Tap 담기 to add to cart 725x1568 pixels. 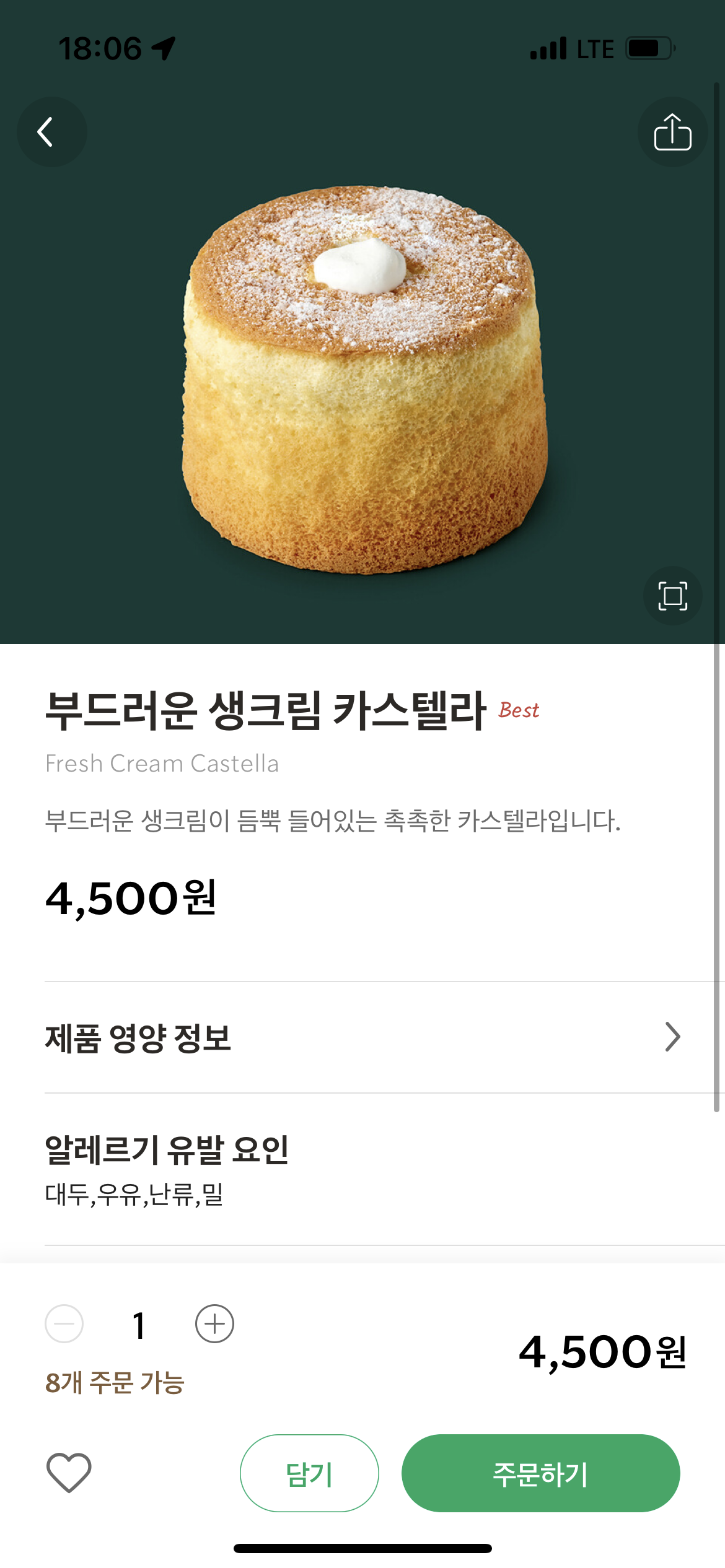point(309,1473)
